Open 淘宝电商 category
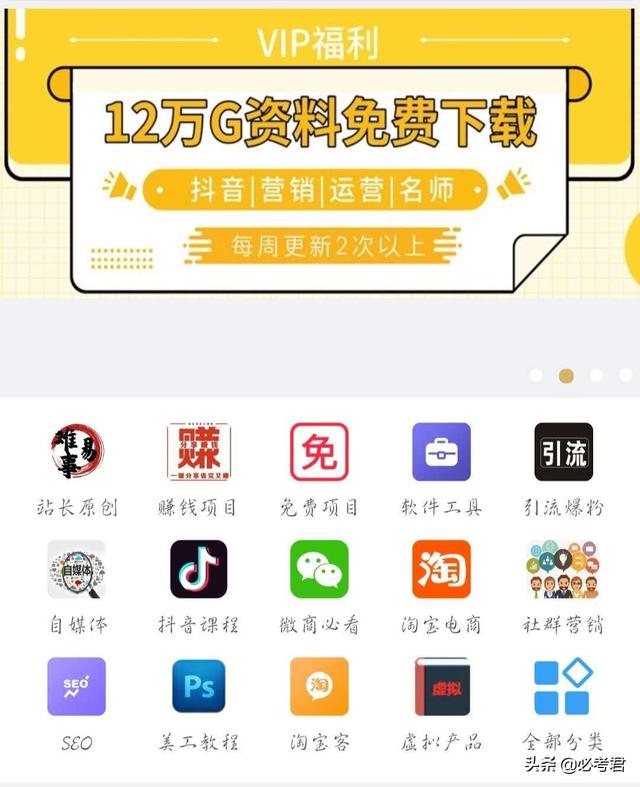640x787 pixels. pyautogui.click(x=441, y=570)
